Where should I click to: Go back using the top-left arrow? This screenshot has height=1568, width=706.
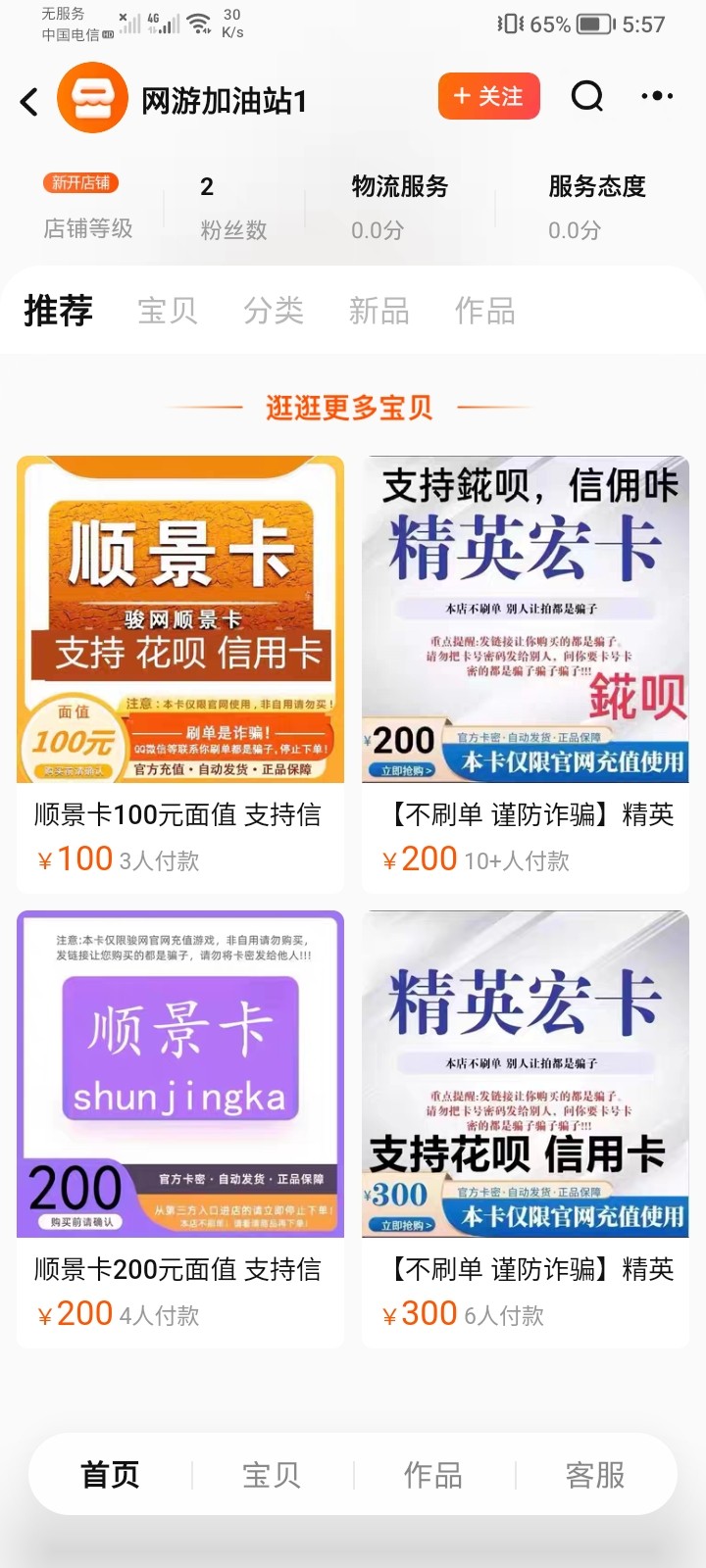[x=29, y=100]
